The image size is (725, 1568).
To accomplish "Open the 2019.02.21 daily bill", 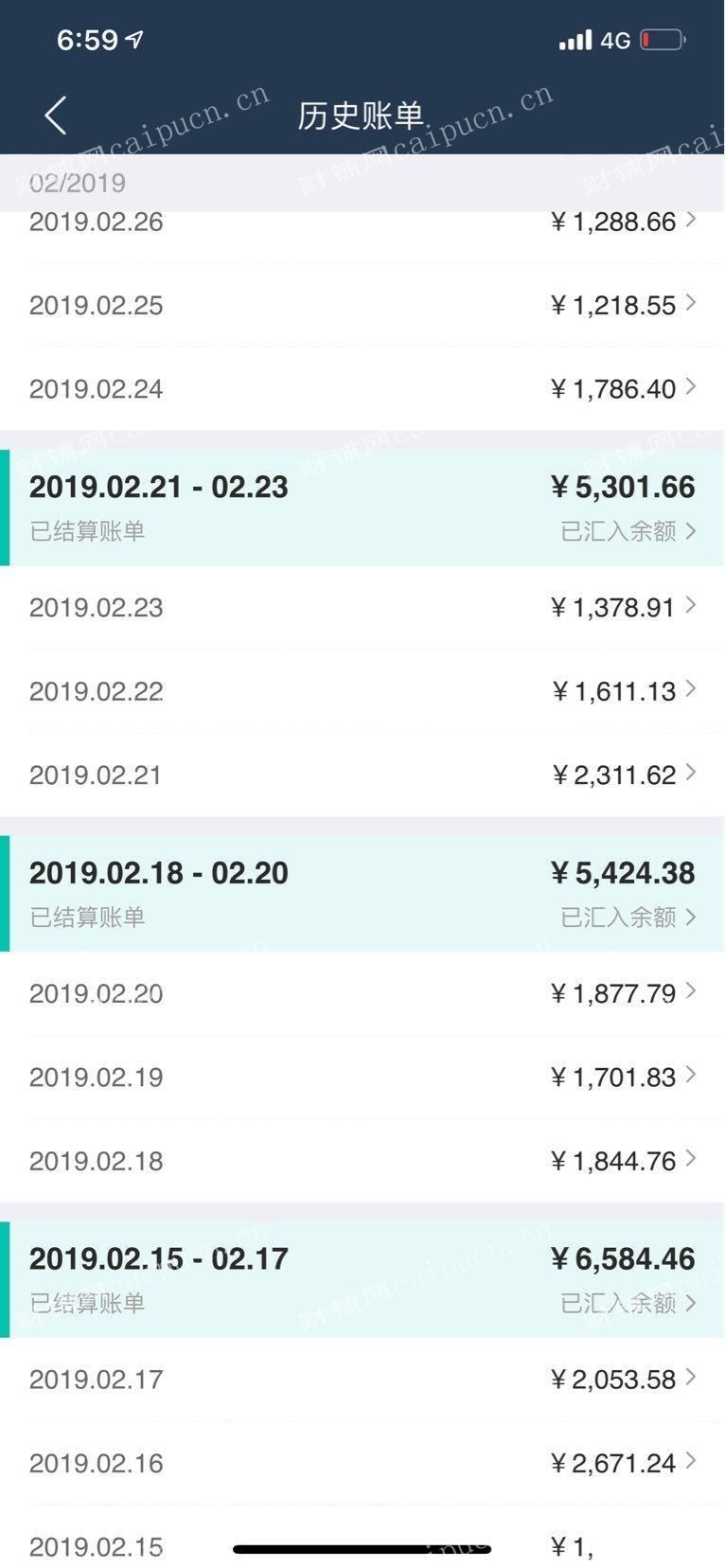I will coord(362,775).
